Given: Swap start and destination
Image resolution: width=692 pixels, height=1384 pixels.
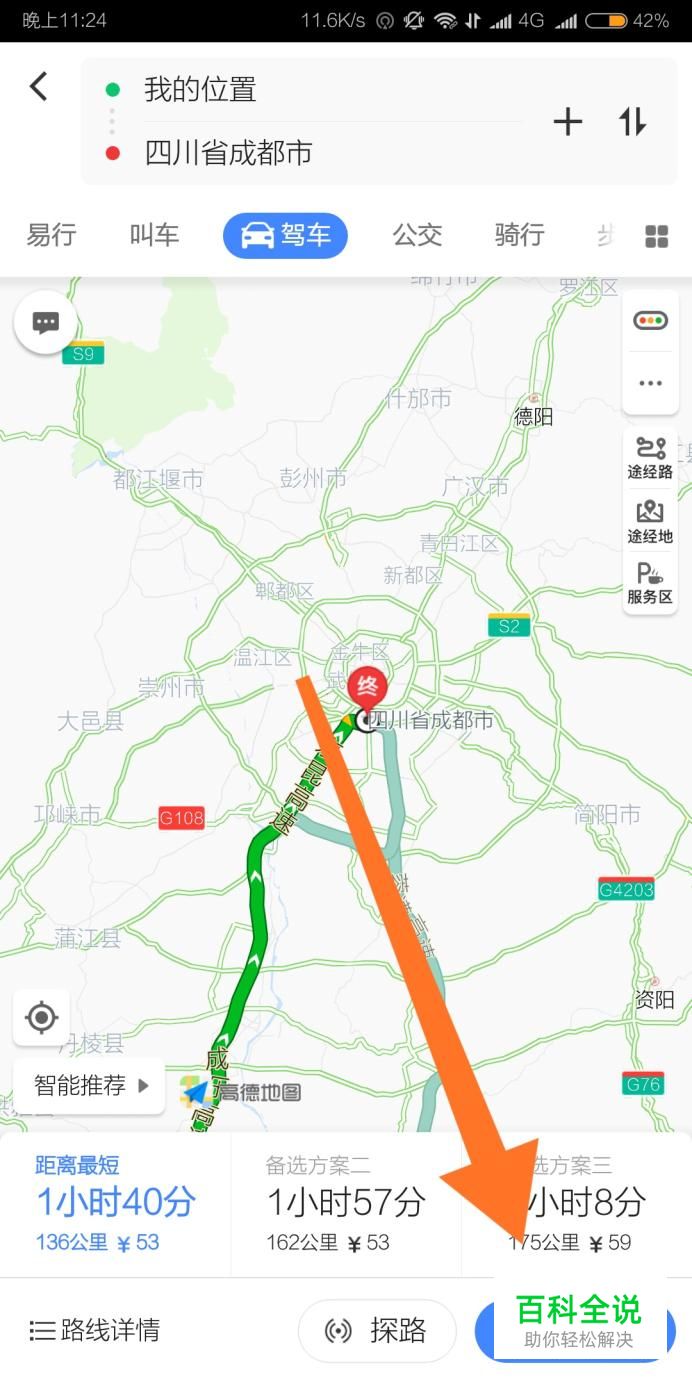Looking at the screenshot, I should pyautogui.click(x=632, y=122).
